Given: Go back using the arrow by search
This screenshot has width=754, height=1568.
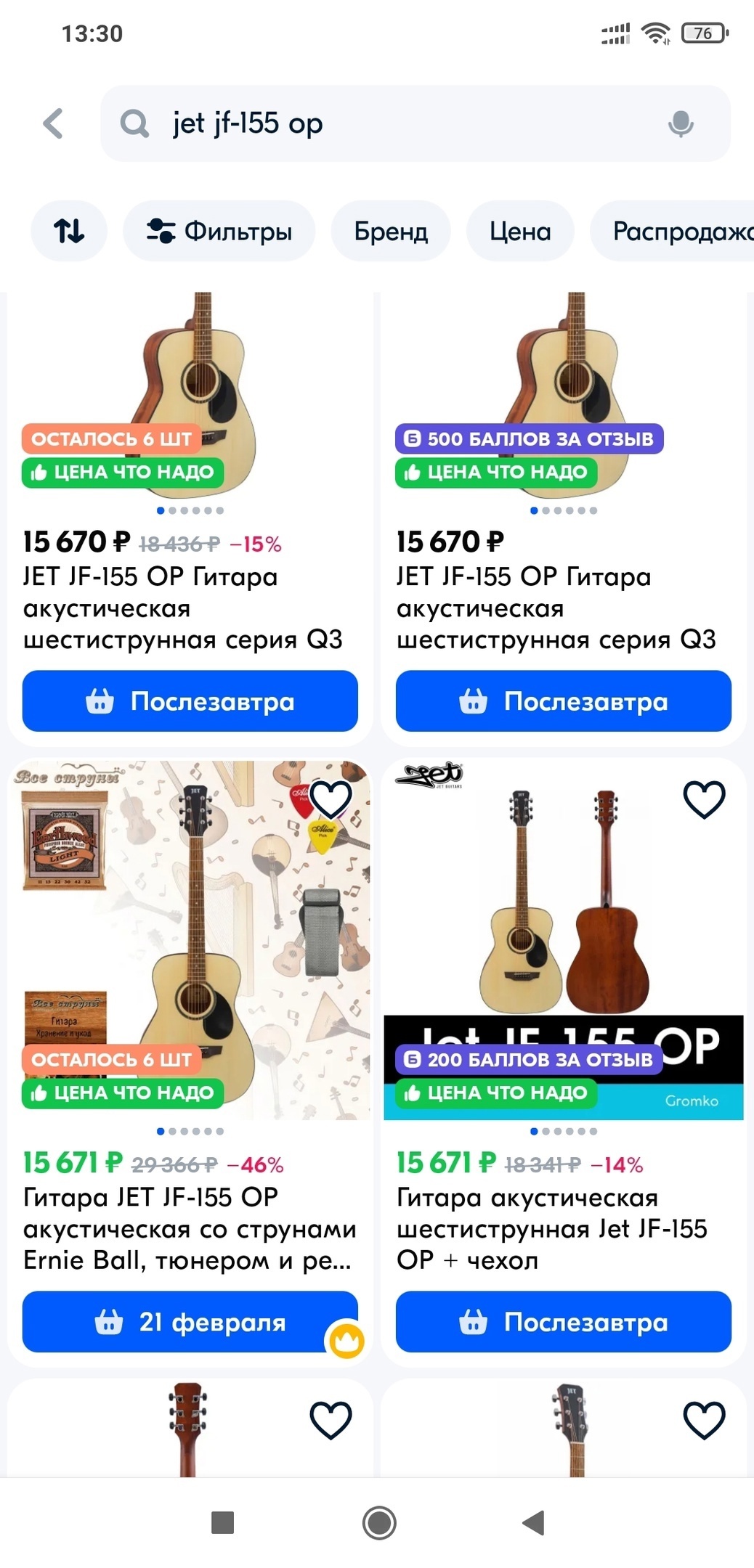Looking at the screenshot, I should 53,123.
